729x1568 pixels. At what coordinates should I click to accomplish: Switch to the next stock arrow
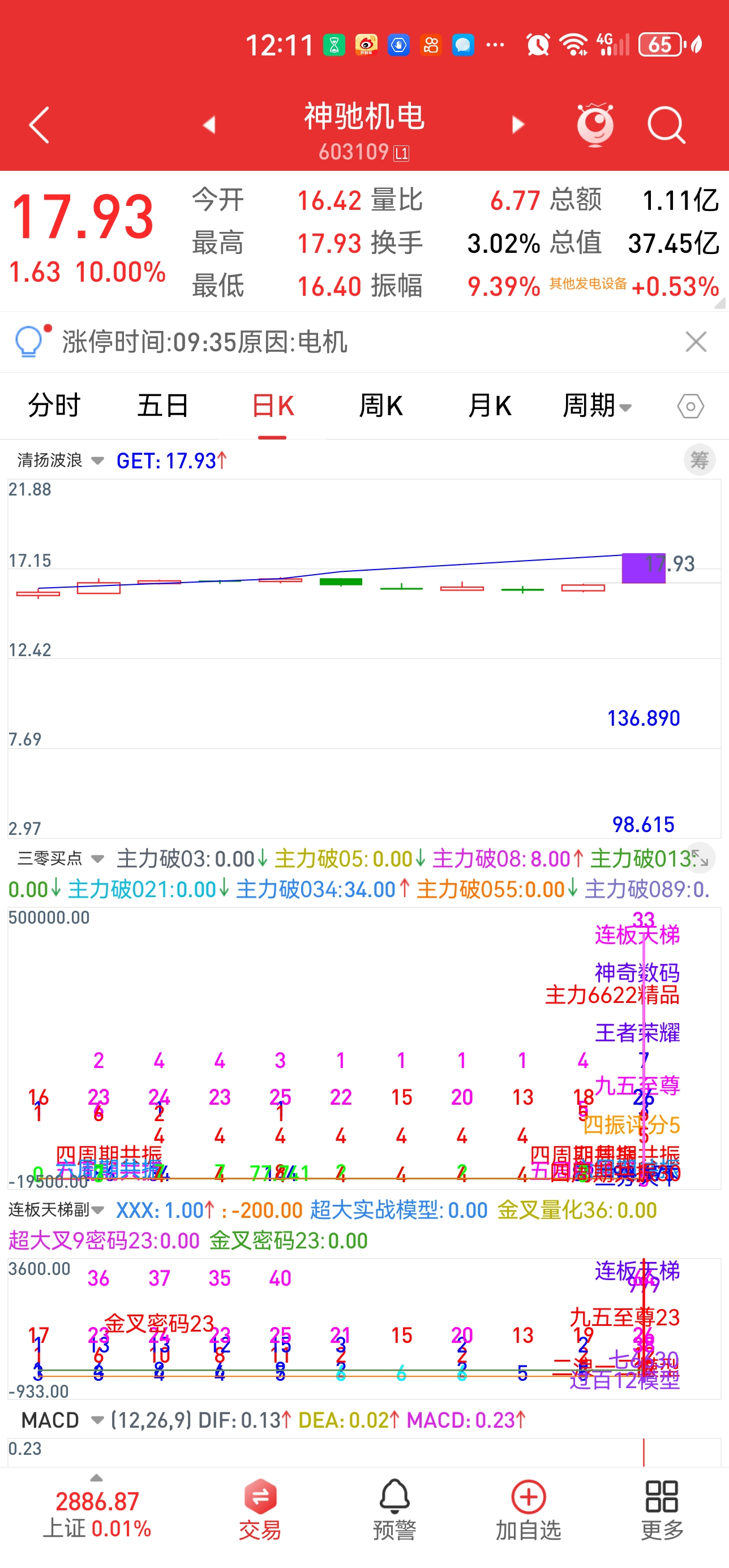[518, 125]
